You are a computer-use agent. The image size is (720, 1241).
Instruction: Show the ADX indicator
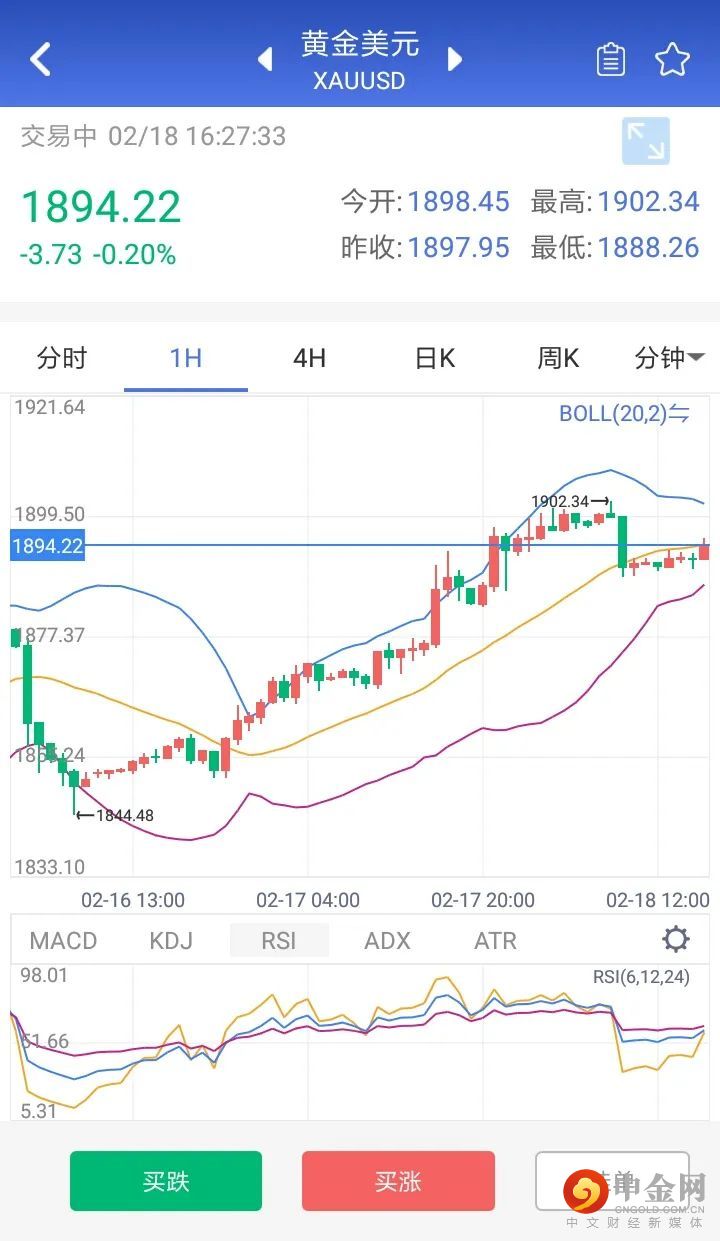(x=387, y=941)
